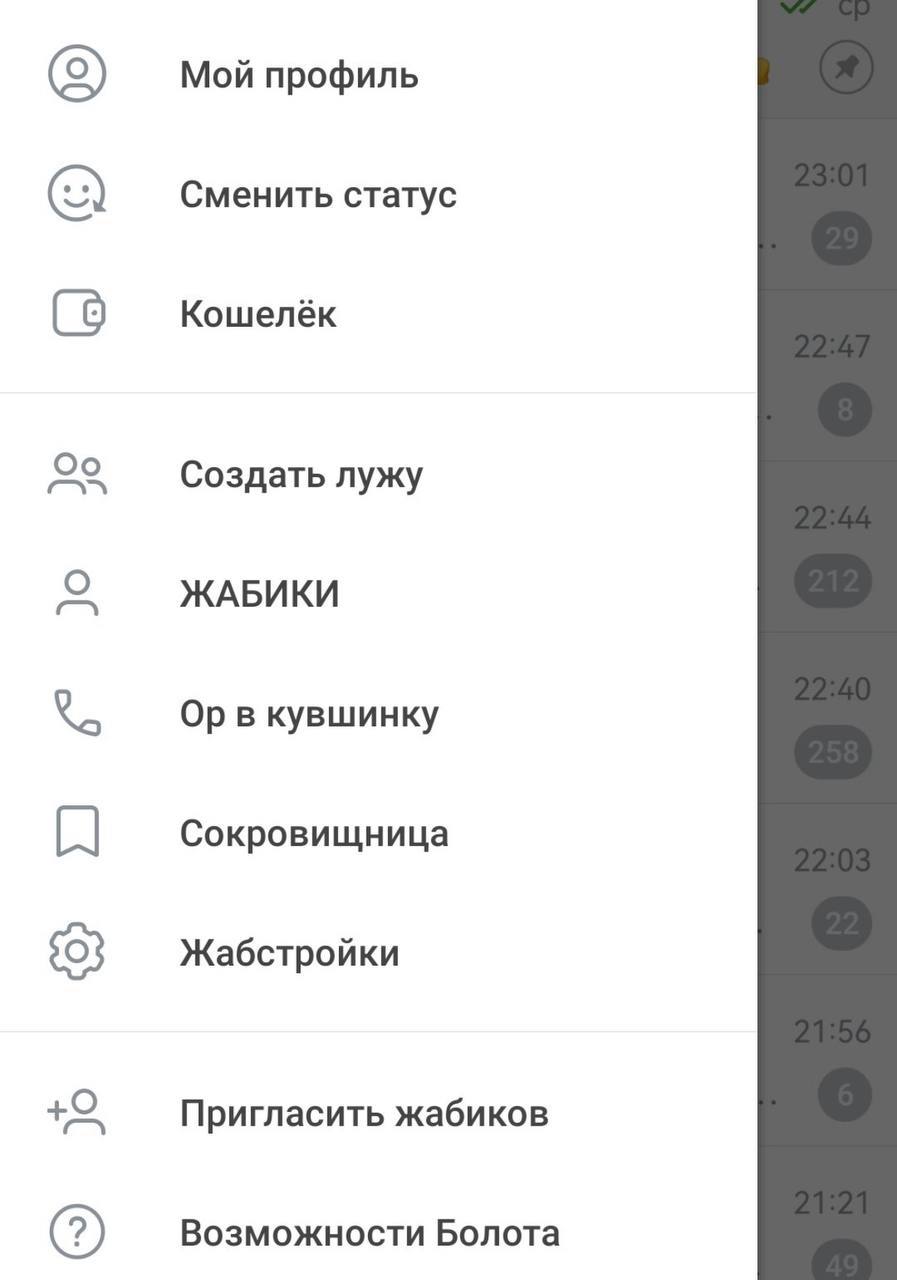Image resolution: width=897 pixels, height=1280 pixels.
Task: Open Сокровищница saved messages
Action: [313, 833]
